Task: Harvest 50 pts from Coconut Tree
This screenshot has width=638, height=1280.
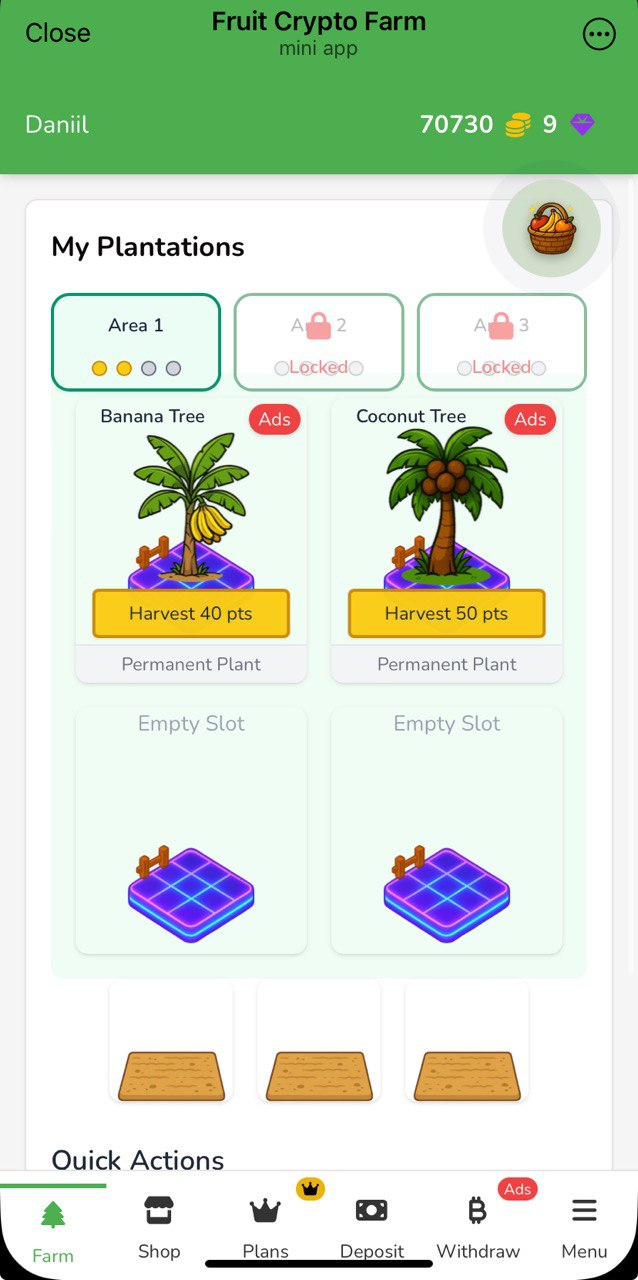Action: pyautogui.click(x=447, y=613)
